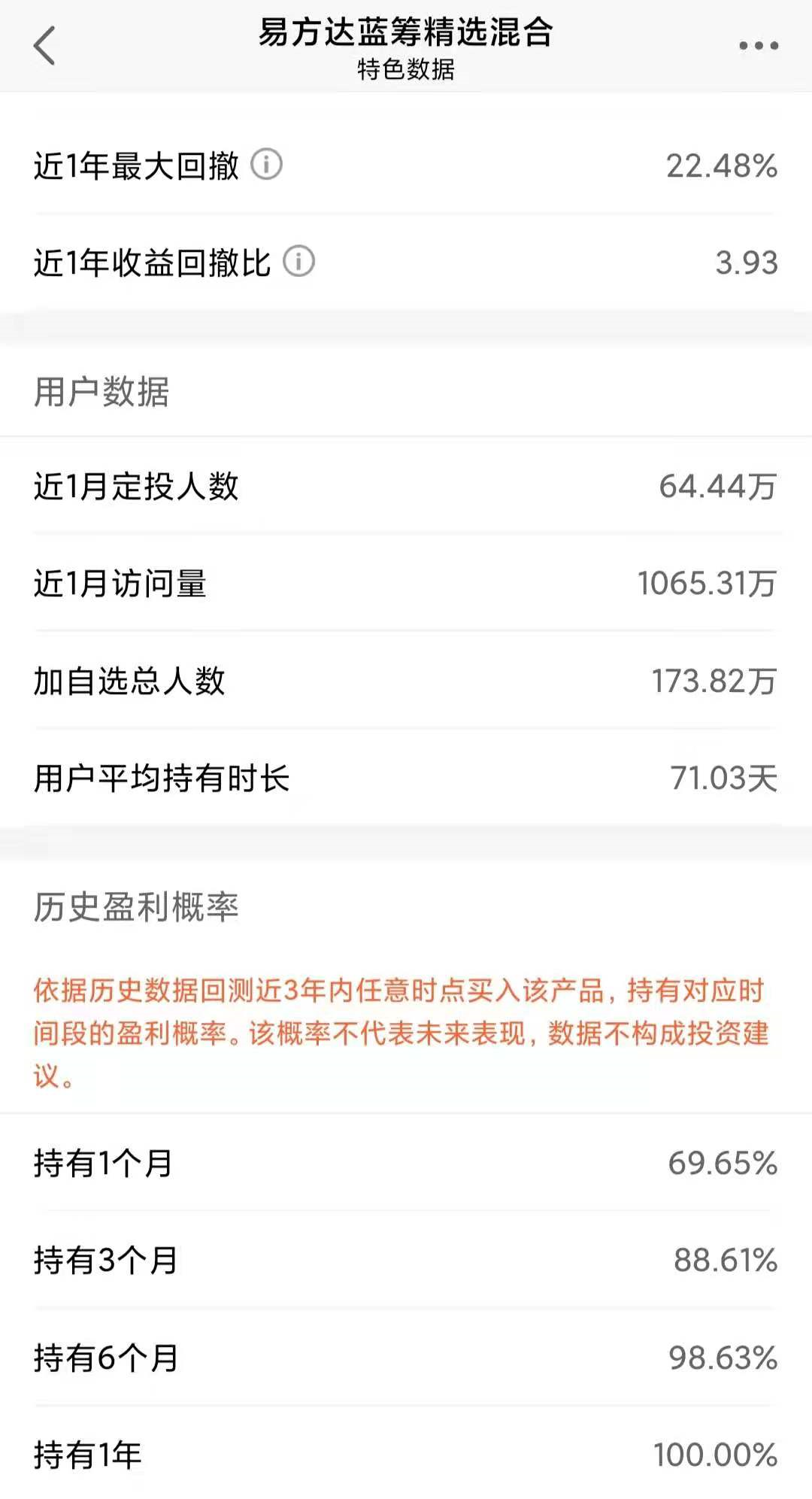The width and height of the screenshot is (812, 1499).
Task: Go back using the top-left arrow
Action: (44, 45)
